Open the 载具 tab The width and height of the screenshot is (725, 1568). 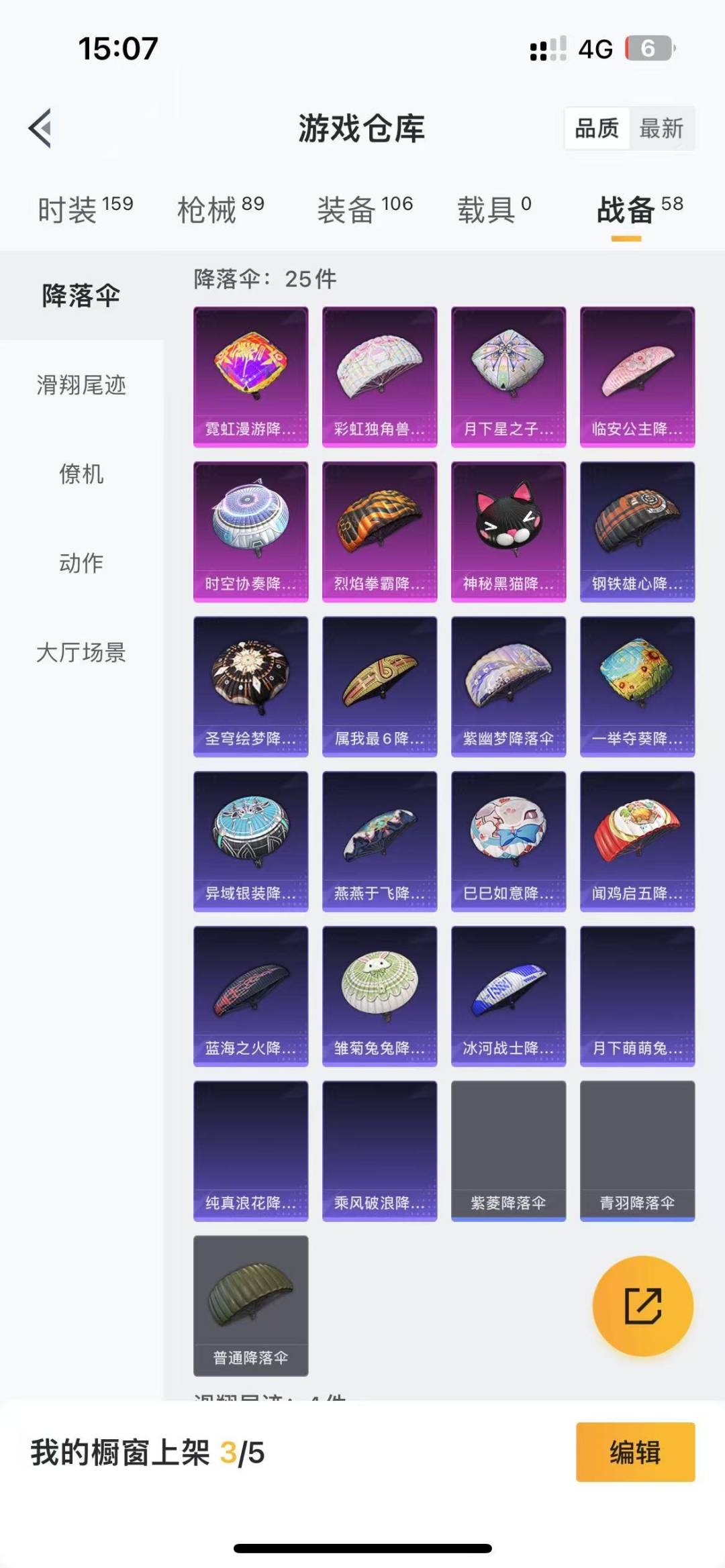(x=493, y=209)
